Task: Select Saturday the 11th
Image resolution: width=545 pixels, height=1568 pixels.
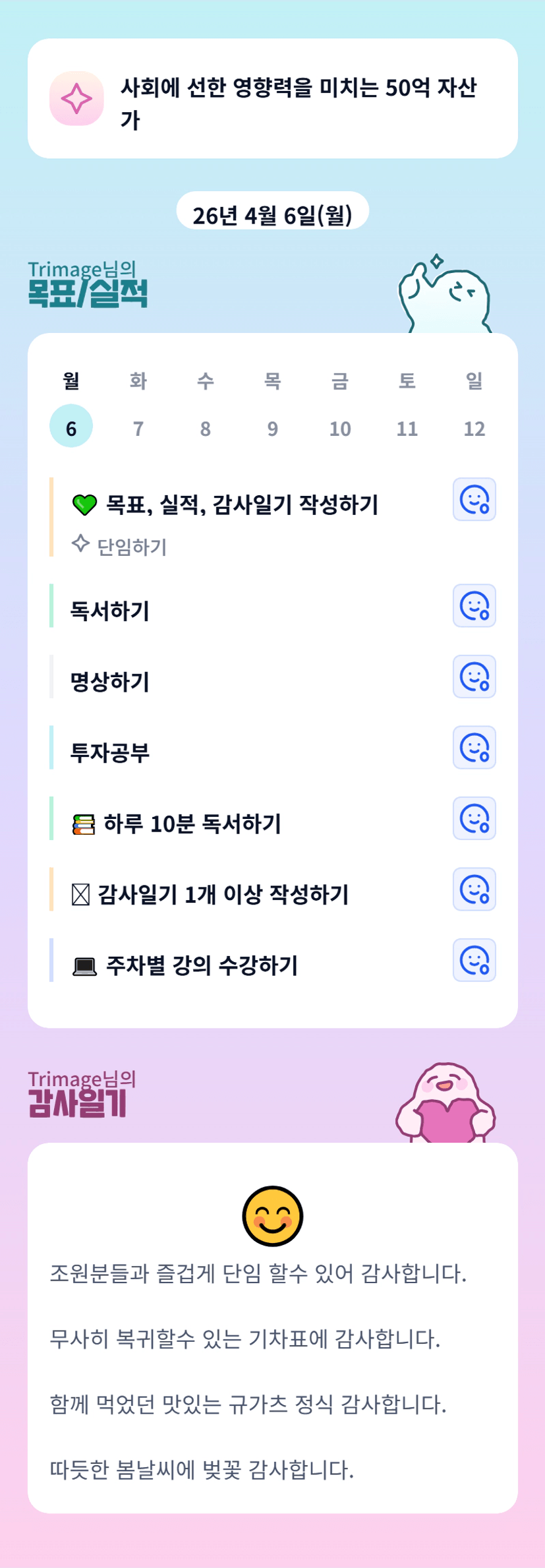Action: coord(407,428)
